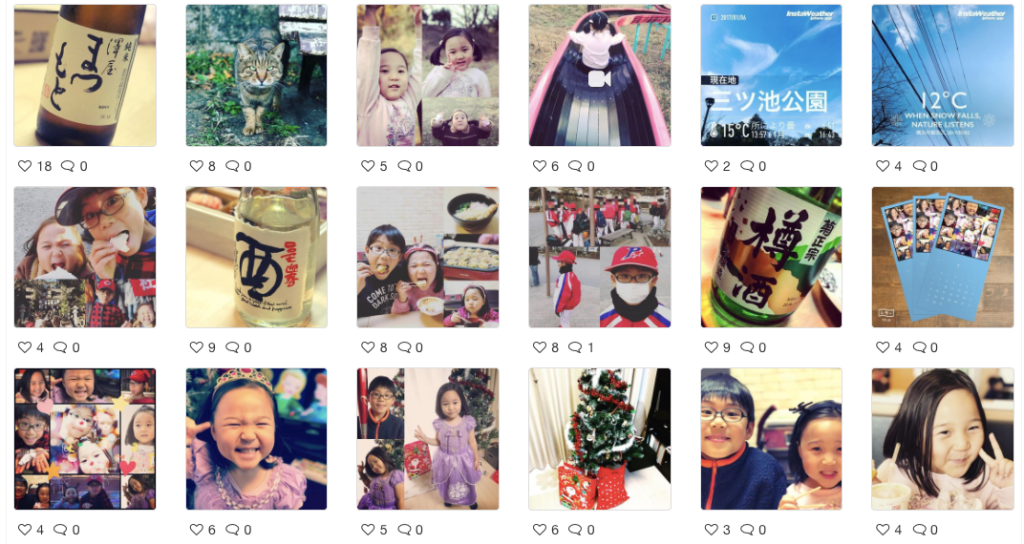The height and width of the screenshot is (544, 1024).
Task: Open the 樽酒 bottle photo
Action: [x=771, y=257]
